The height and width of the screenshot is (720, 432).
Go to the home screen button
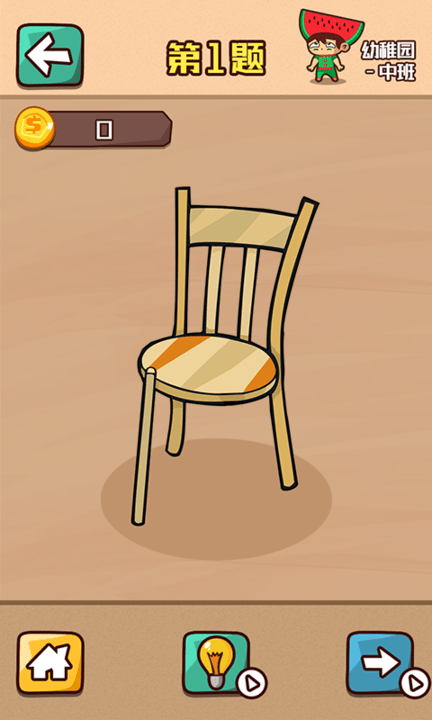(x=50, y=663)
